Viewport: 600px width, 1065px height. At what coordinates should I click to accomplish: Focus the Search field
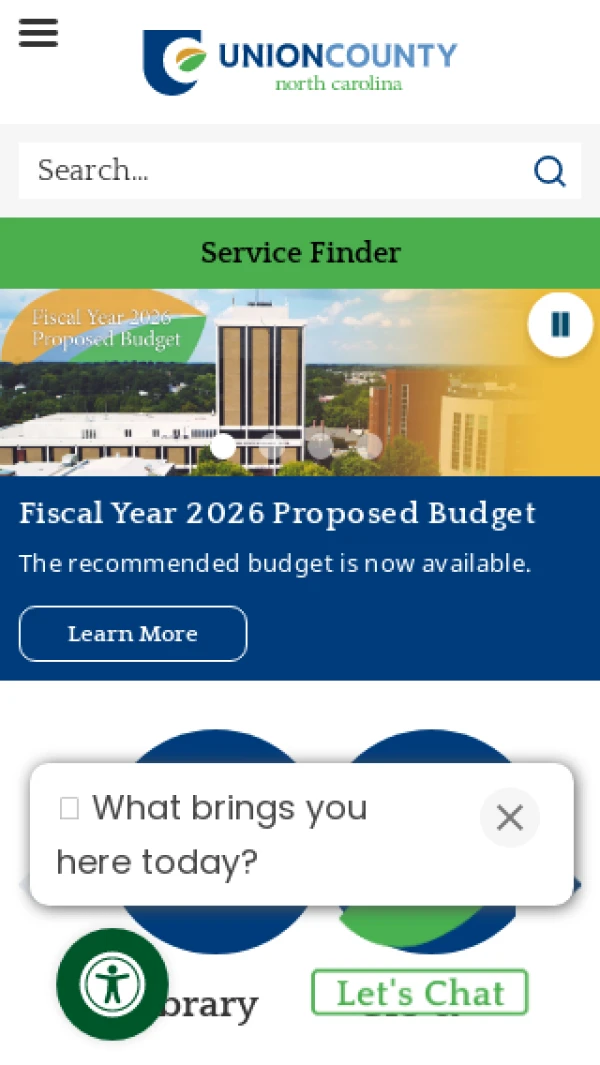270,170
